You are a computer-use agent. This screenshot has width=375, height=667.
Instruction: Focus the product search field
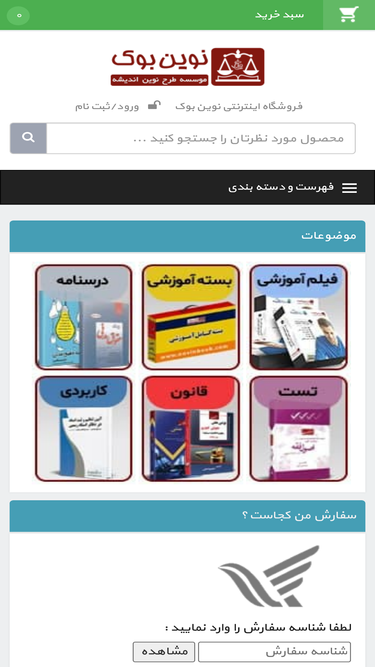[201, 138]
